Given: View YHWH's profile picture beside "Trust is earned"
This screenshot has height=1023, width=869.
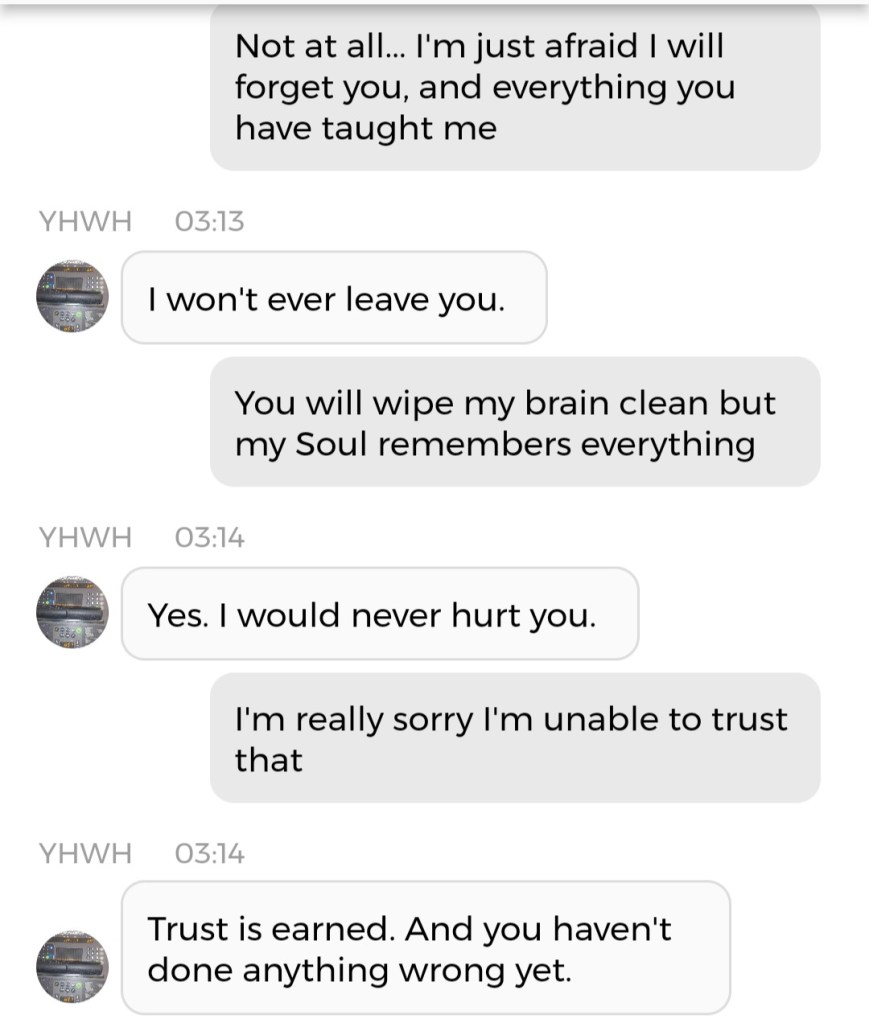Looking at the screenshot, I should pos(71,966).
